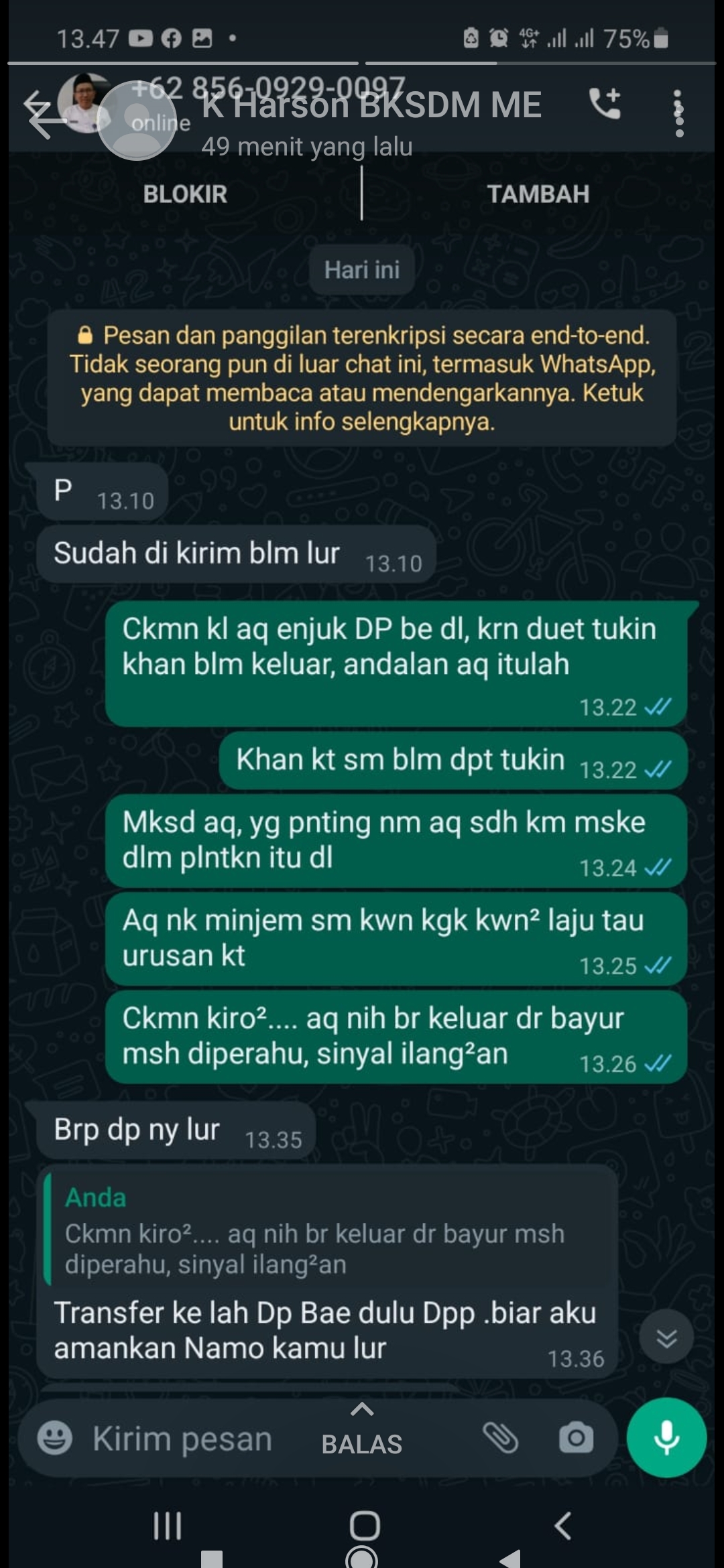Screen dimensions: 724x1568
Task: Open the end-to-end encryption info notice
Action: pyautogui.click(x=362, y=378)
